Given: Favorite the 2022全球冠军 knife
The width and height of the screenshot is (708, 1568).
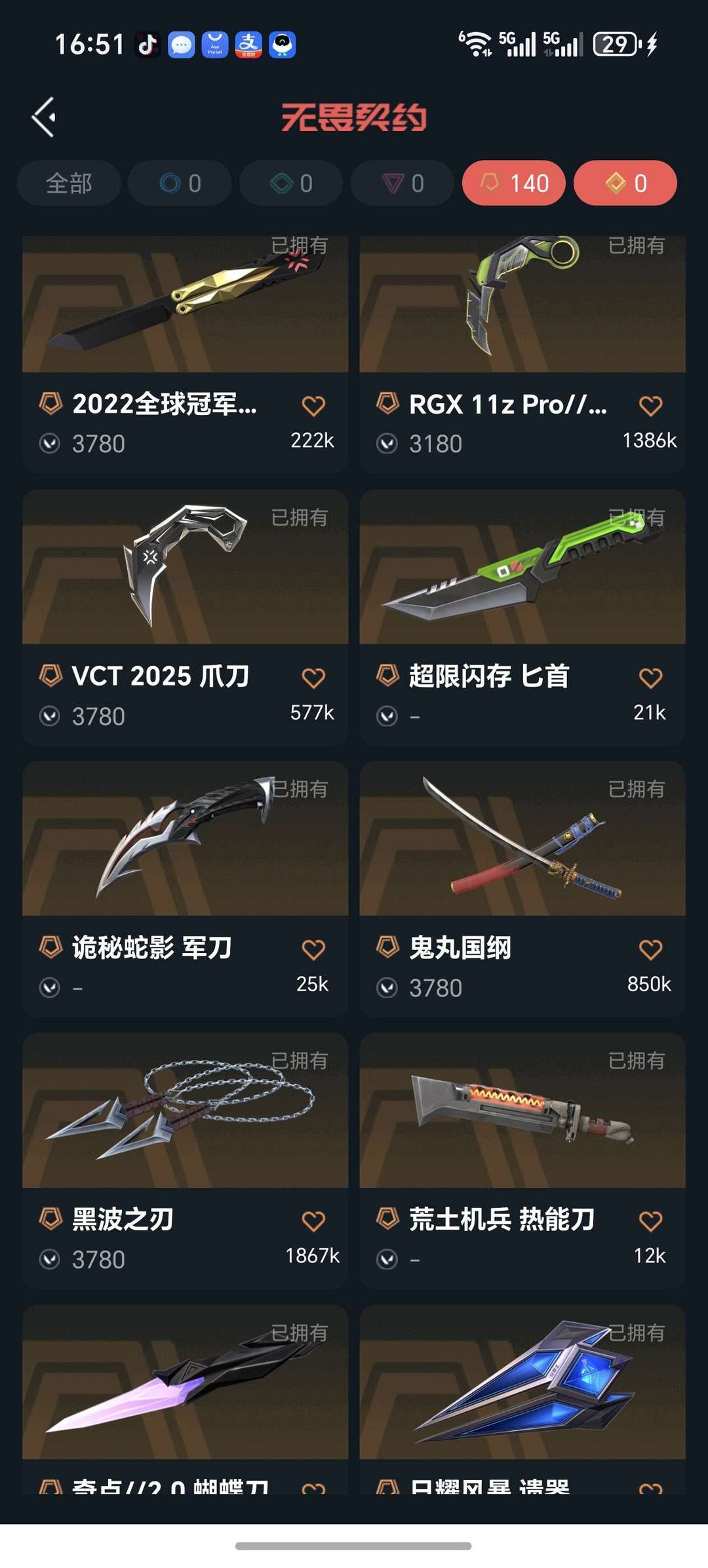Looking at the screenshot, I should pos(314,406).
